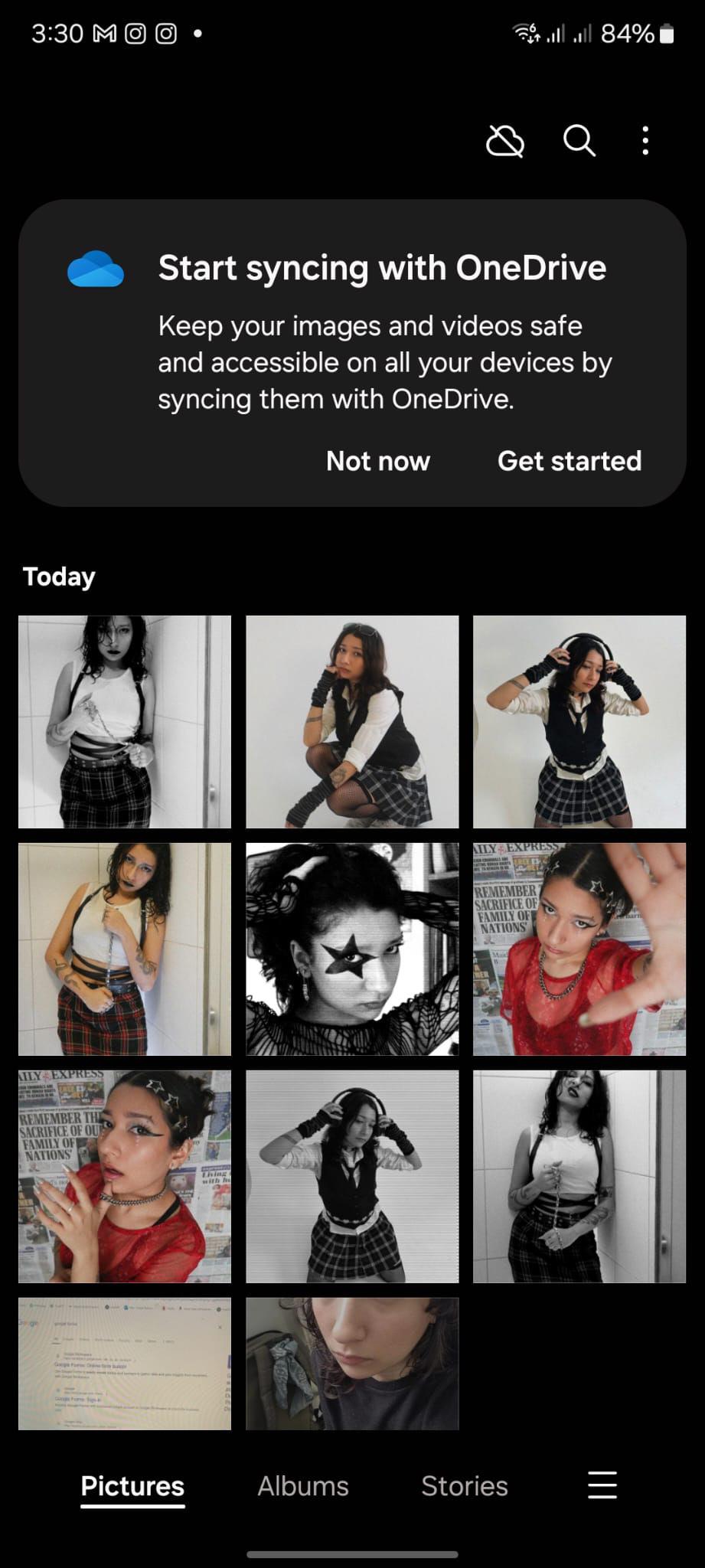Open the dim close-up face photo
The height and width of the screenshot is (1568, 705).
pos(352,1364)
